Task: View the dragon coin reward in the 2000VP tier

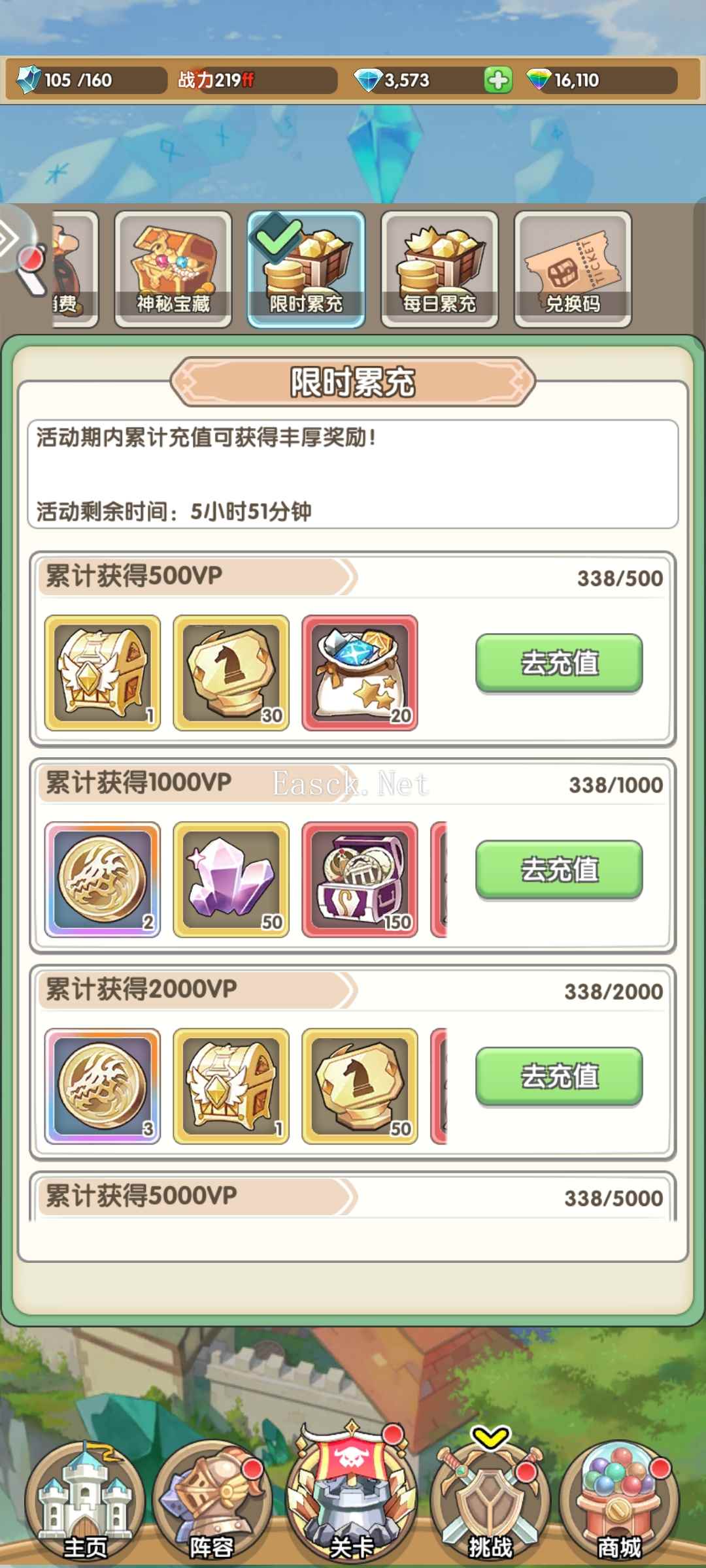Action: (103, 1086)
